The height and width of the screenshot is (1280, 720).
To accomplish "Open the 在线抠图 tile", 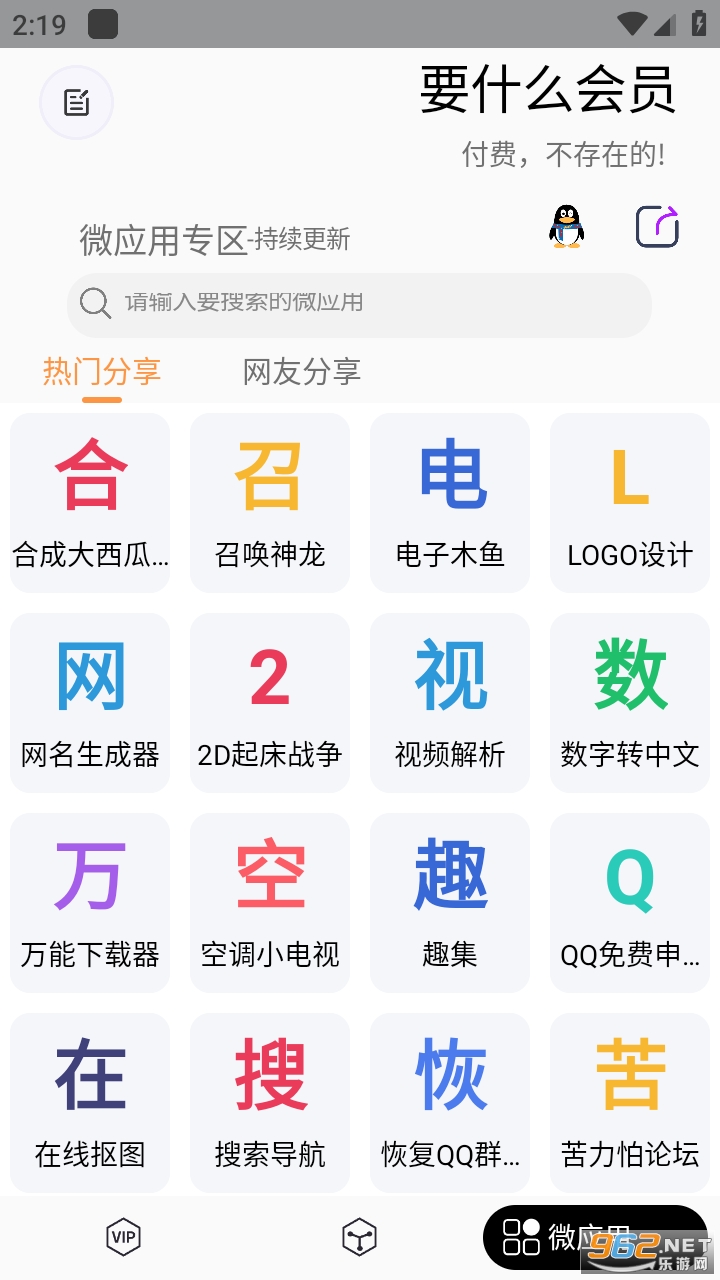I will [90, 1103].
